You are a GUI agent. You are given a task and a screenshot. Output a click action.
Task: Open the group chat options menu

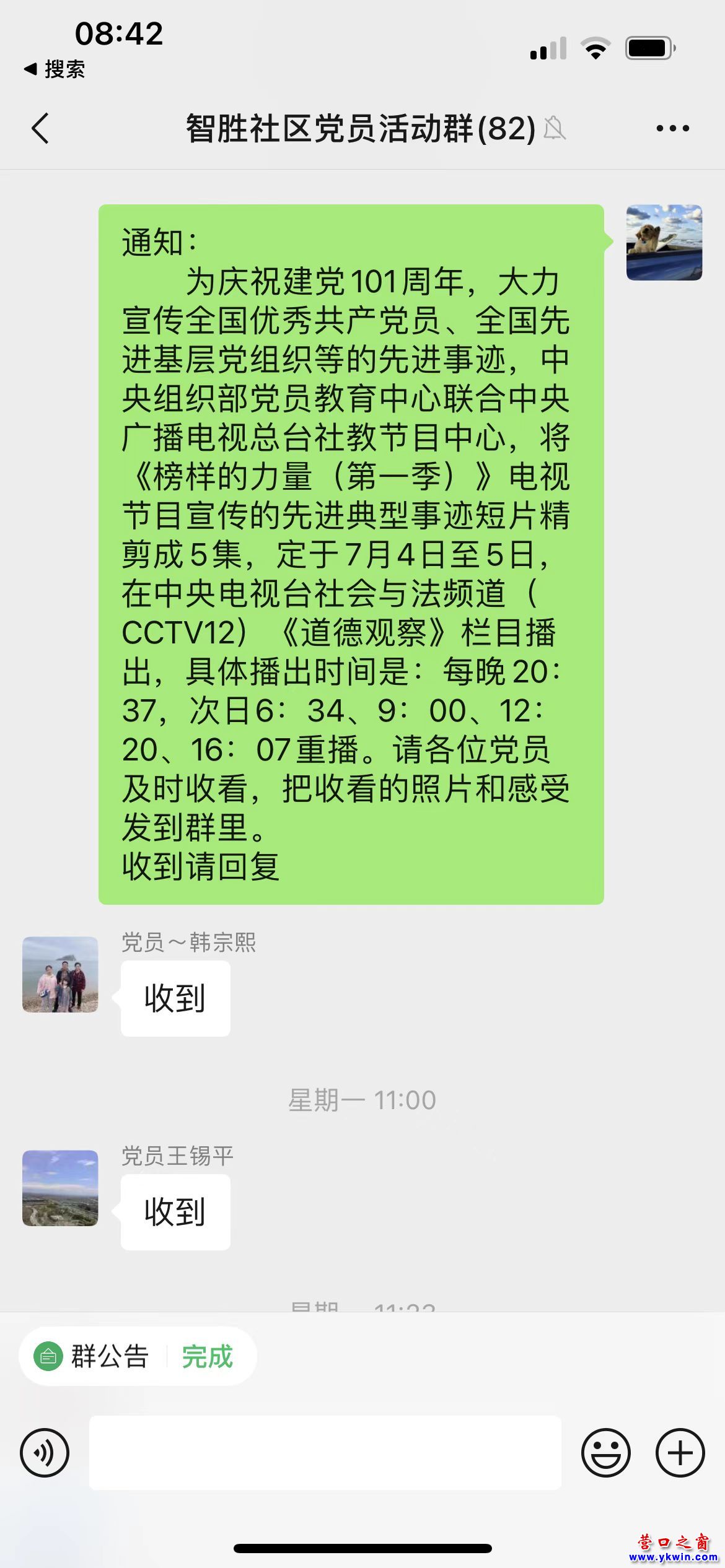(672, 128)
